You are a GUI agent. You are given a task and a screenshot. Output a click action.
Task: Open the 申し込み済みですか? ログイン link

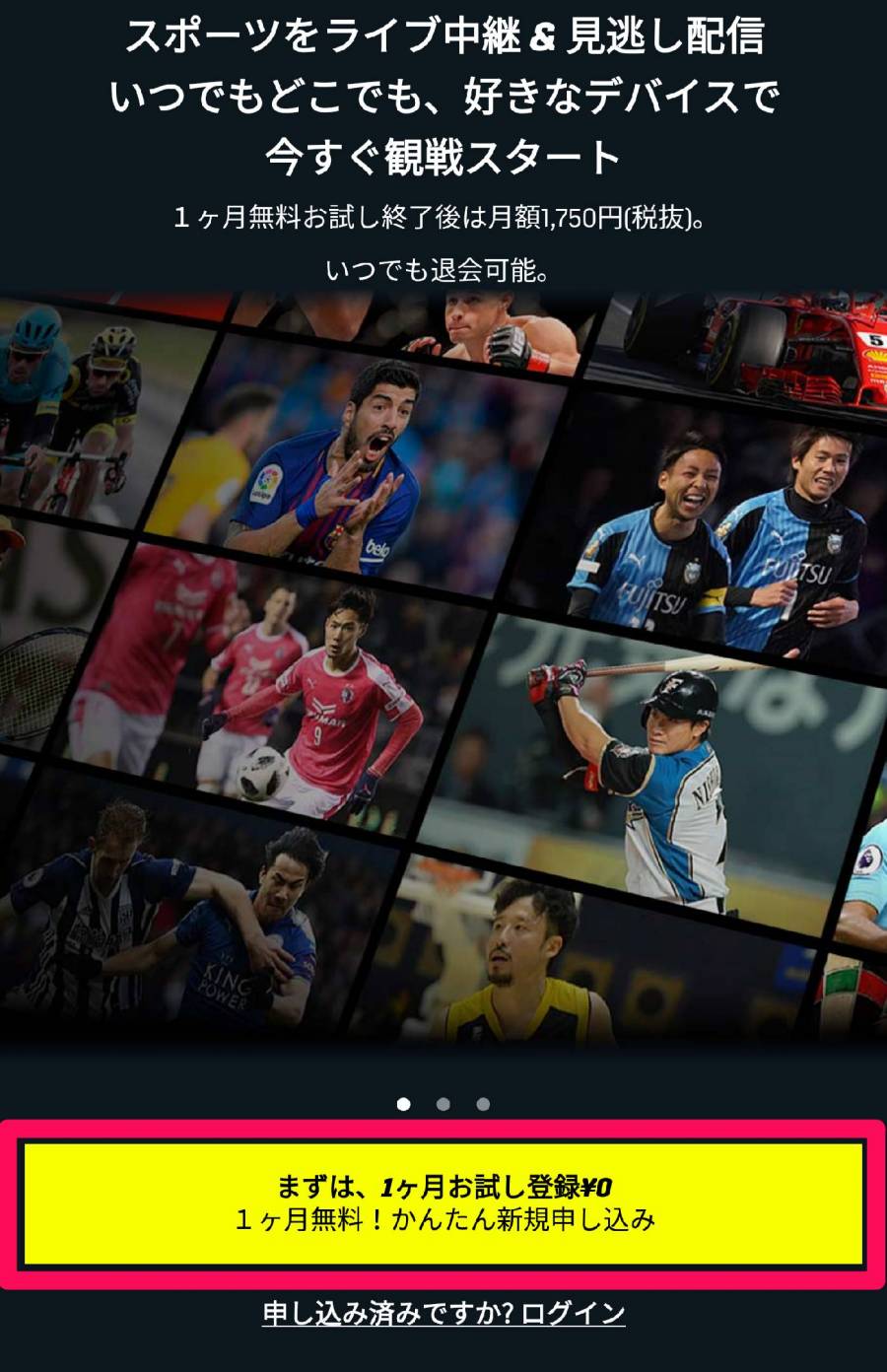click(x=443, y=1314)
